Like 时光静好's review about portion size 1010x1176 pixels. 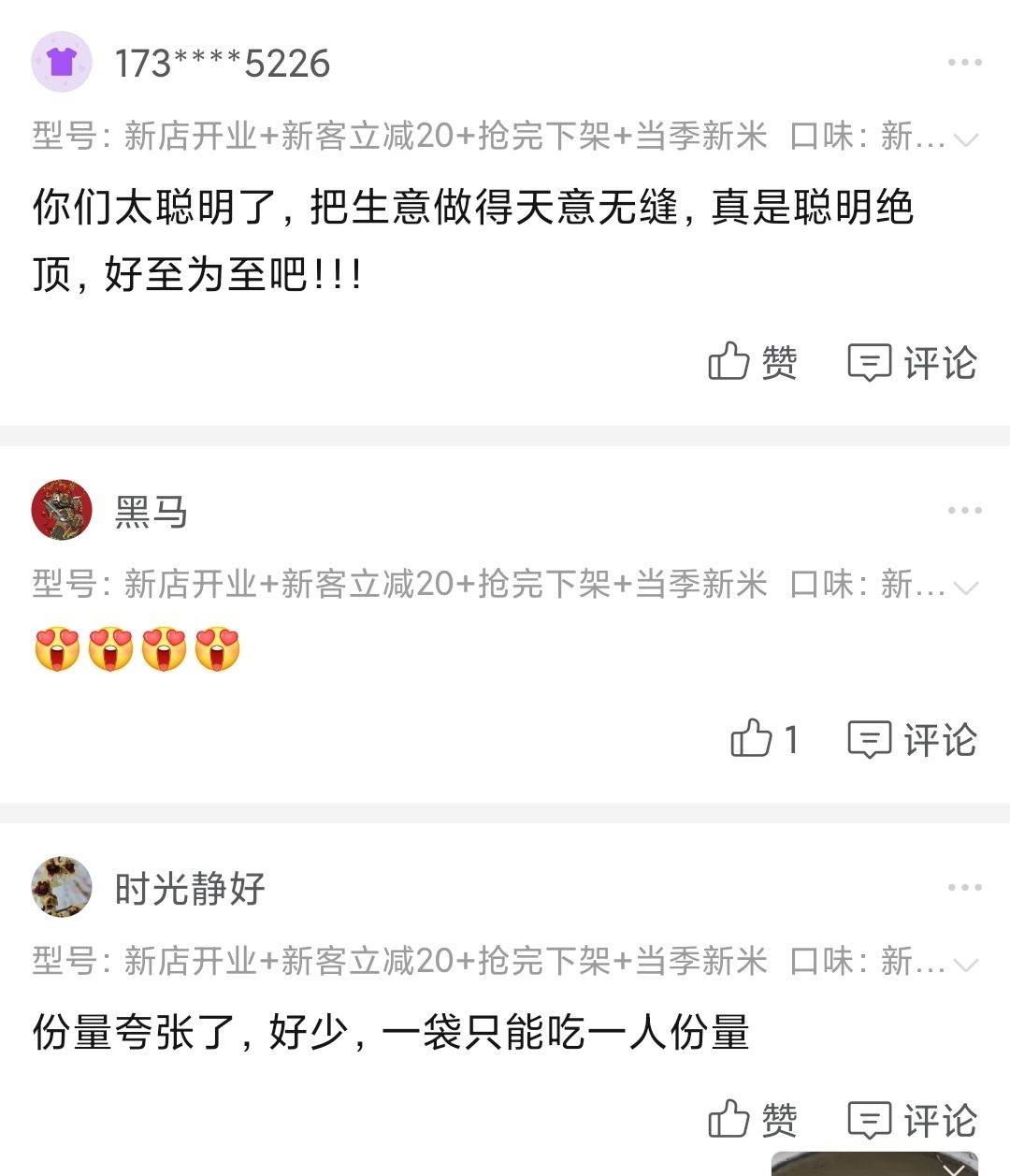tap(752, 1119)
